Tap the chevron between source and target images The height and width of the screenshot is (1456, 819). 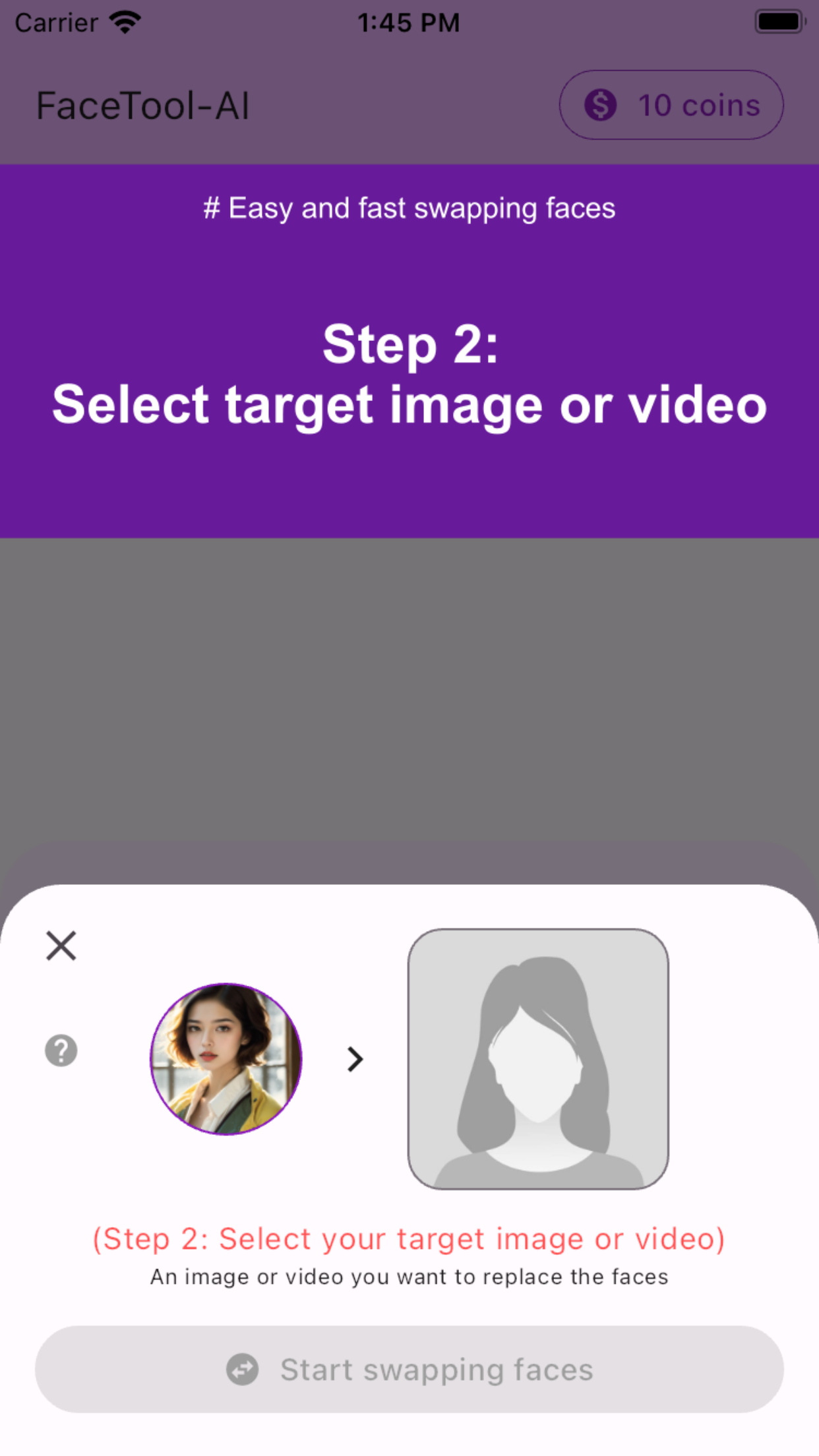(x=353, y=1058)
